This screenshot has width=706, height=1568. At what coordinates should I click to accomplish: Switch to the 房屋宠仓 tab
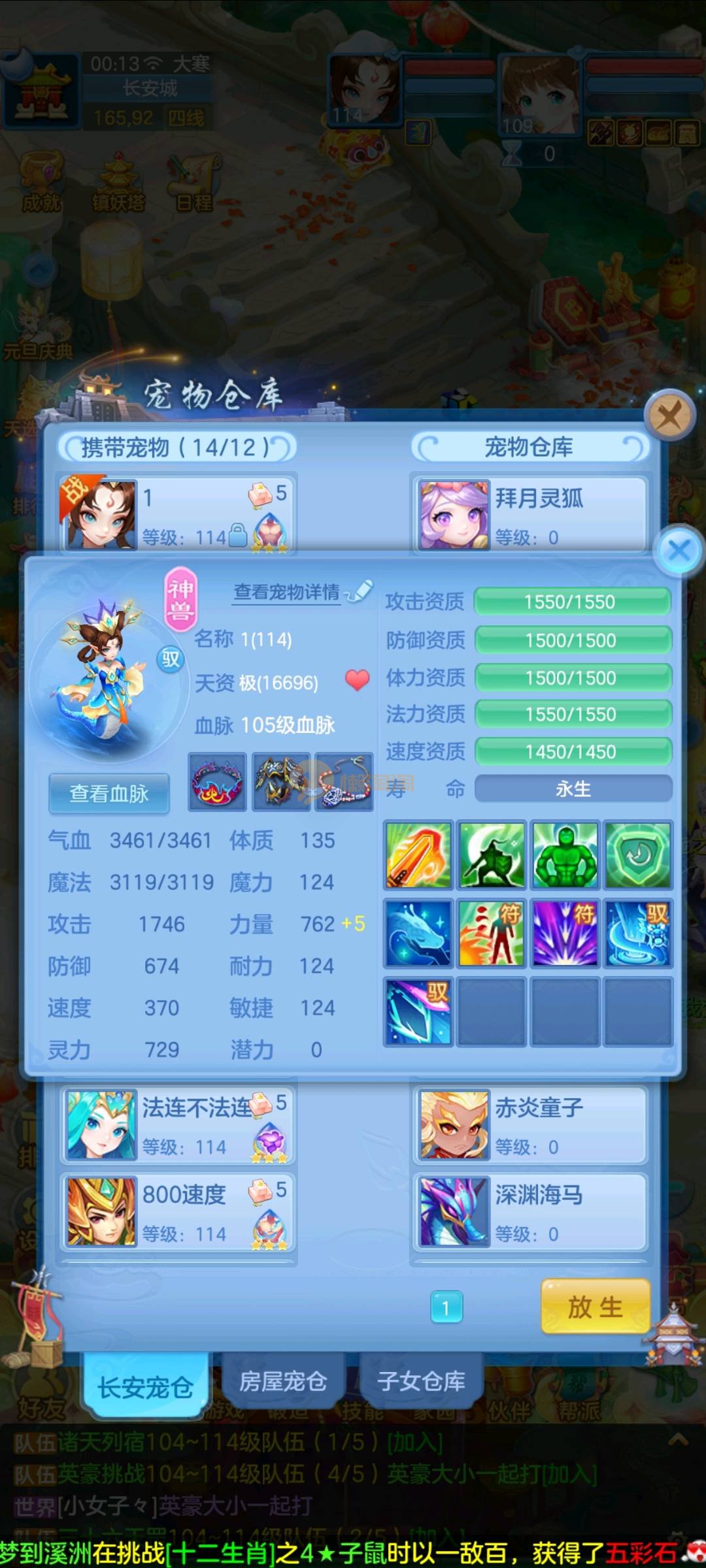tap(283, 1381)
